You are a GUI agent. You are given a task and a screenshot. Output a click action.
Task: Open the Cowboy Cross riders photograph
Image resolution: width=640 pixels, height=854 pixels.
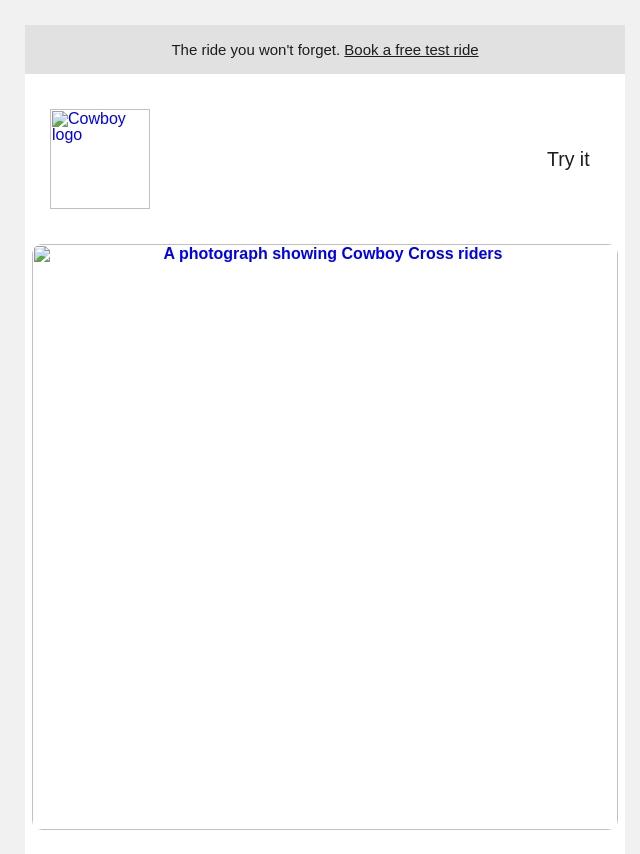coord(325,536)
